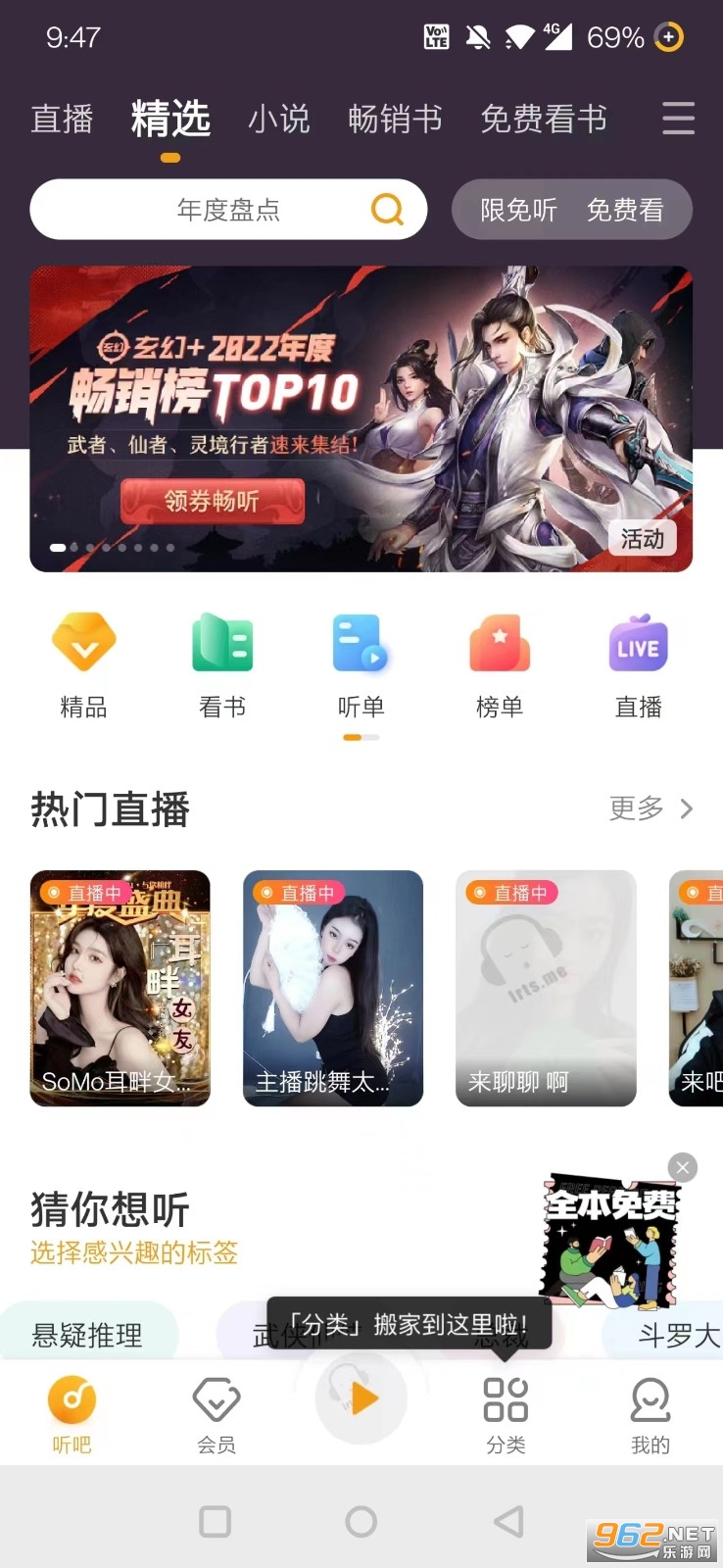Tap the 会员 membership icon

click(x=217, y=1411)
